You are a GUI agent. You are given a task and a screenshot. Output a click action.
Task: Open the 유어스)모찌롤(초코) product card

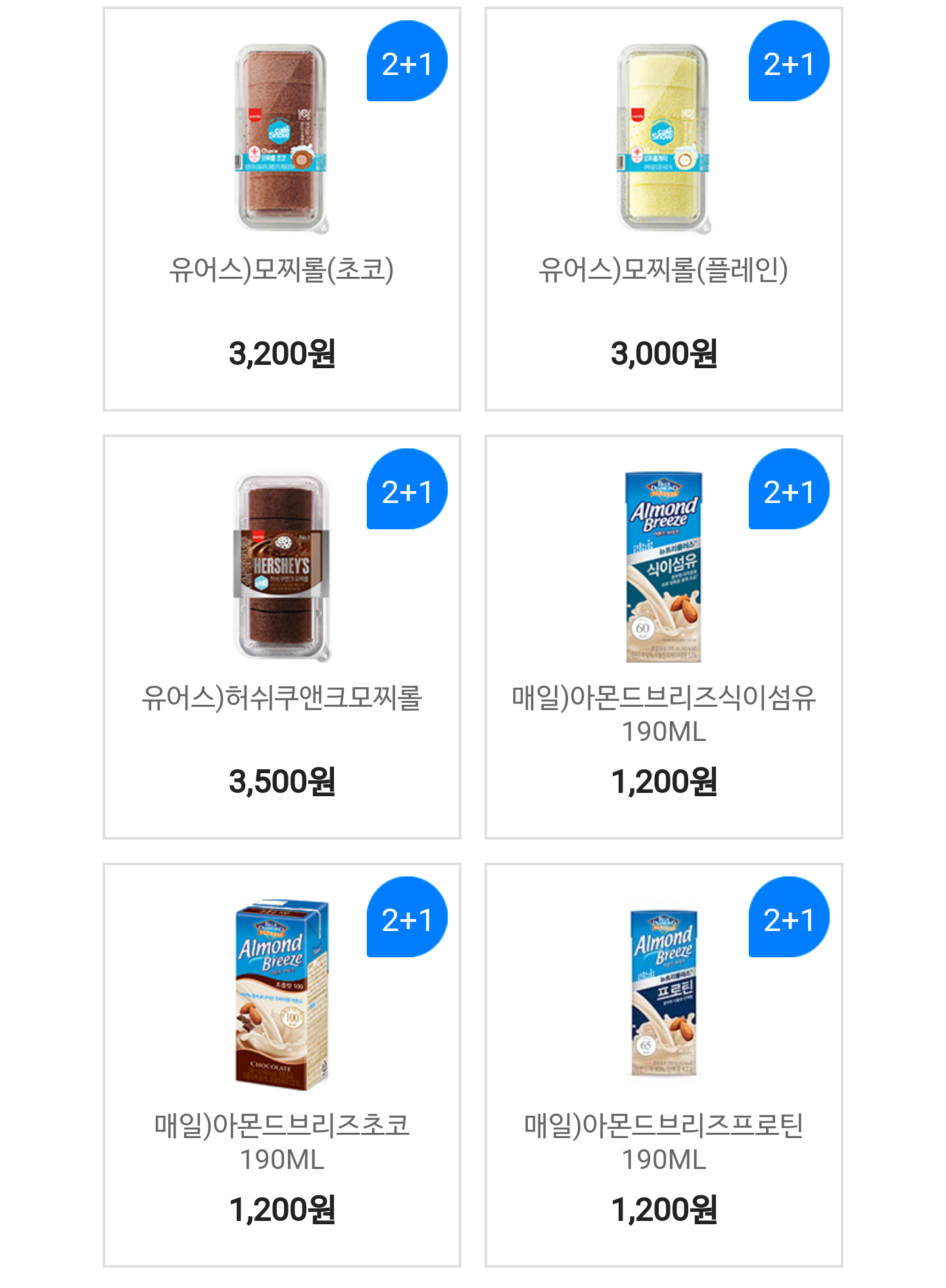[281, 209]
